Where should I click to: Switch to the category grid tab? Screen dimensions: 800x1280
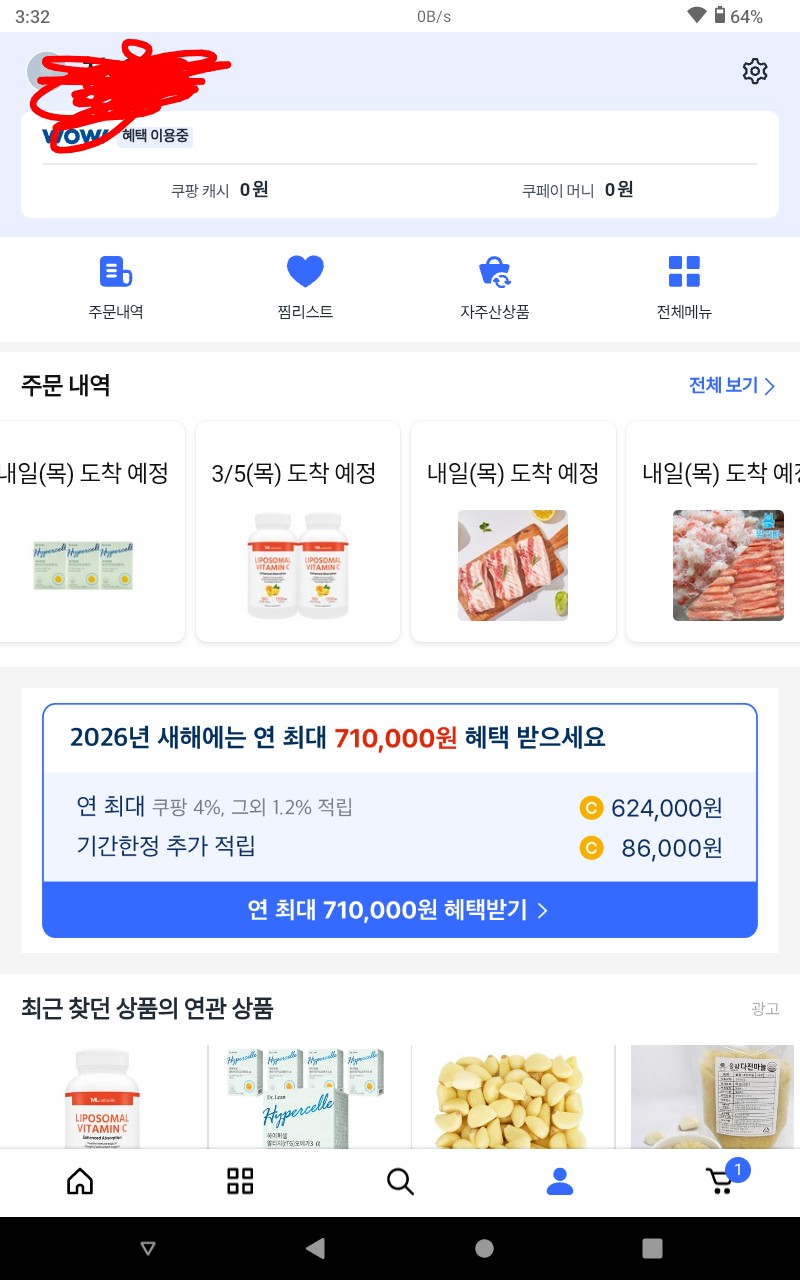tap(240, 1182)
